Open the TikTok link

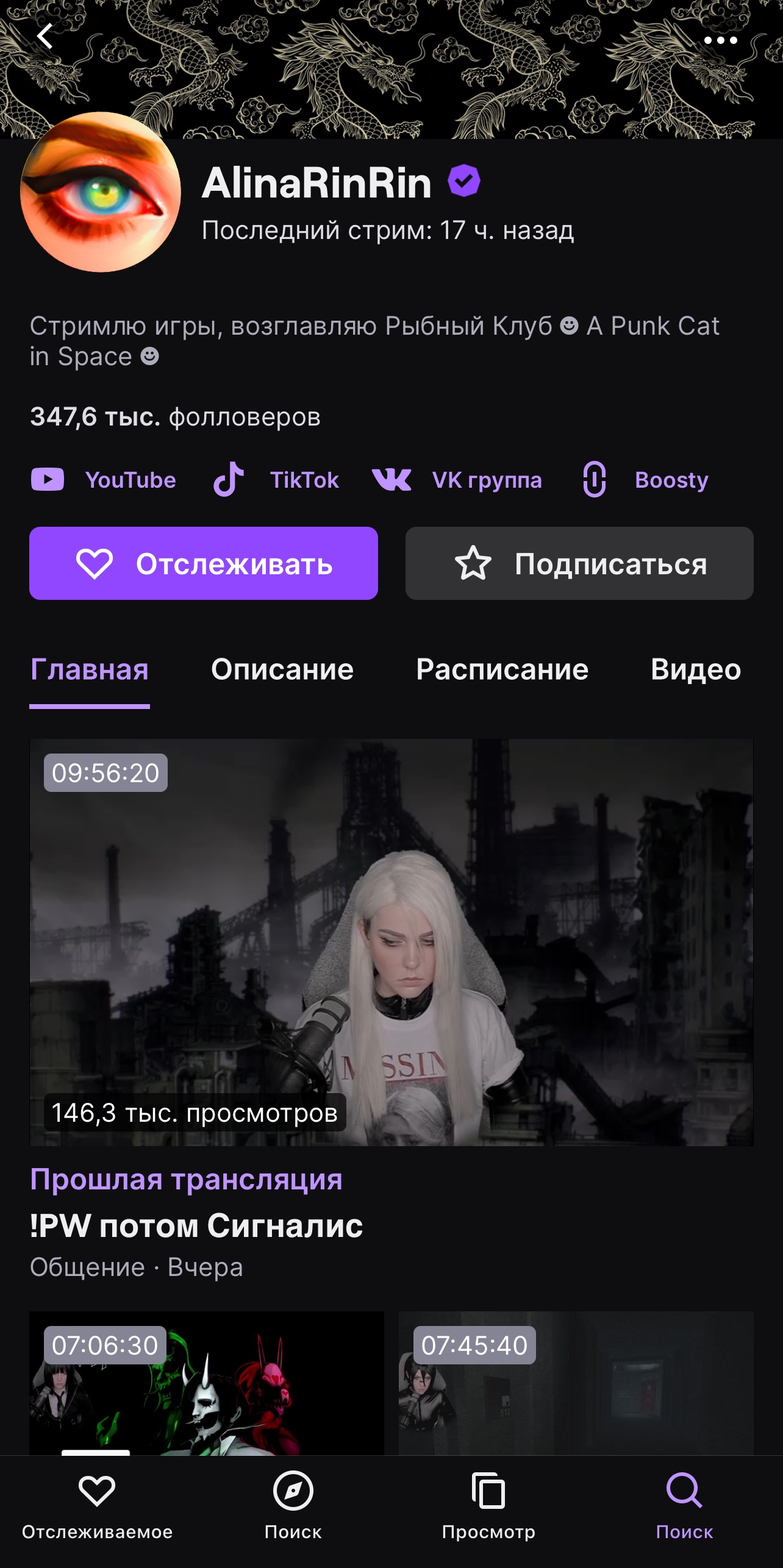[276, 480]
